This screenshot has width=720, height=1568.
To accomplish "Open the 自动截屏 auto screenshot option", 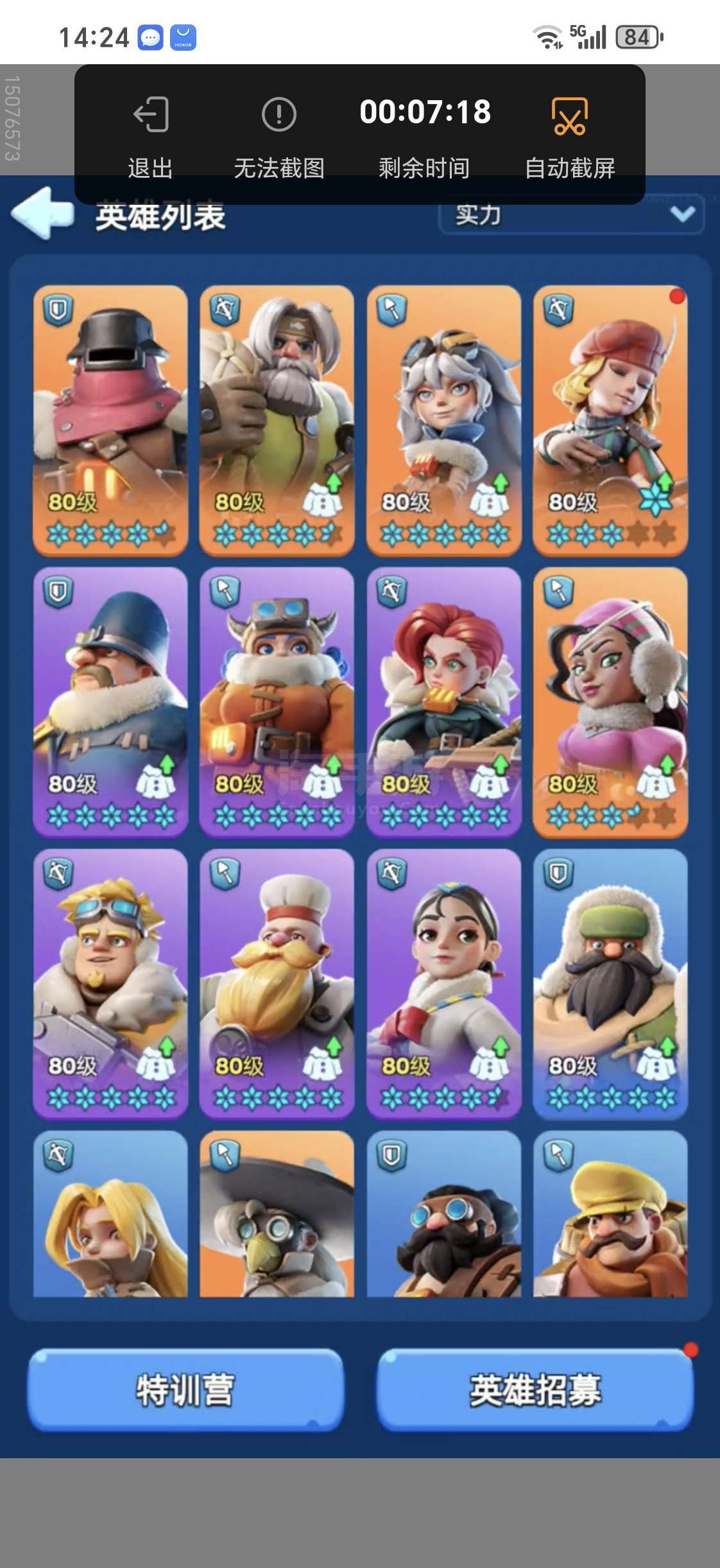I will click(x=570, y=137).
